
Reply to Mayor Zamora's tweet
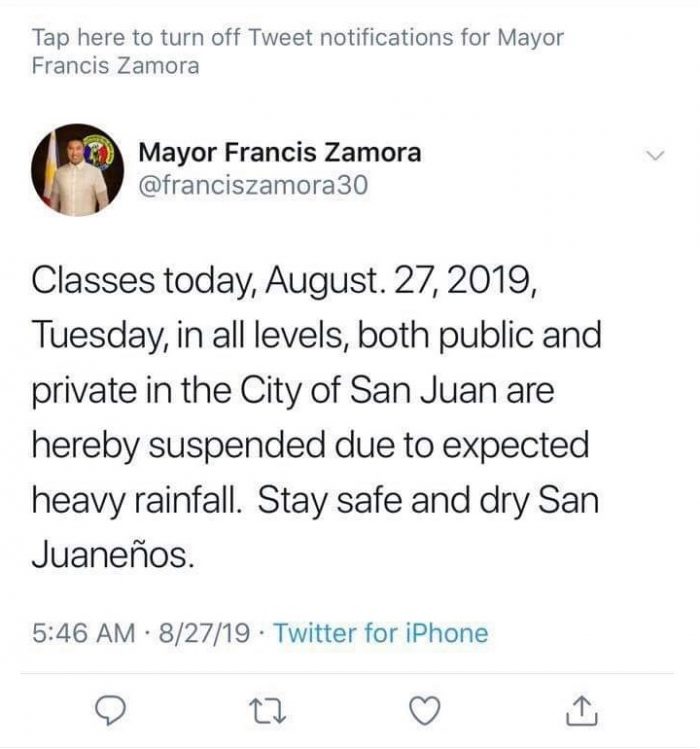pos(109,710)
